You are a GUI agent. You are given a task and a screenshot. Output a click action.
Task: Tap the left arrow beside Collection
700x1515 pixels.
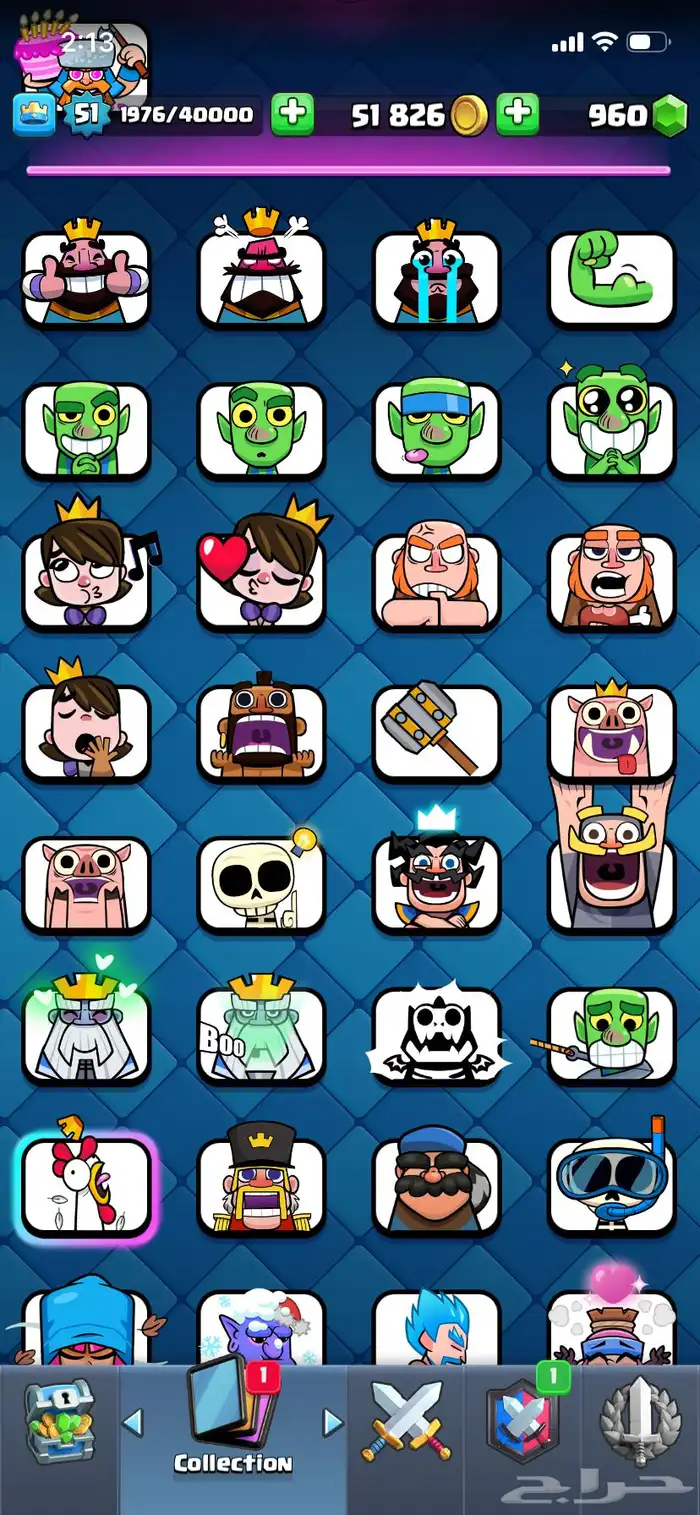tap(133, 1421)
